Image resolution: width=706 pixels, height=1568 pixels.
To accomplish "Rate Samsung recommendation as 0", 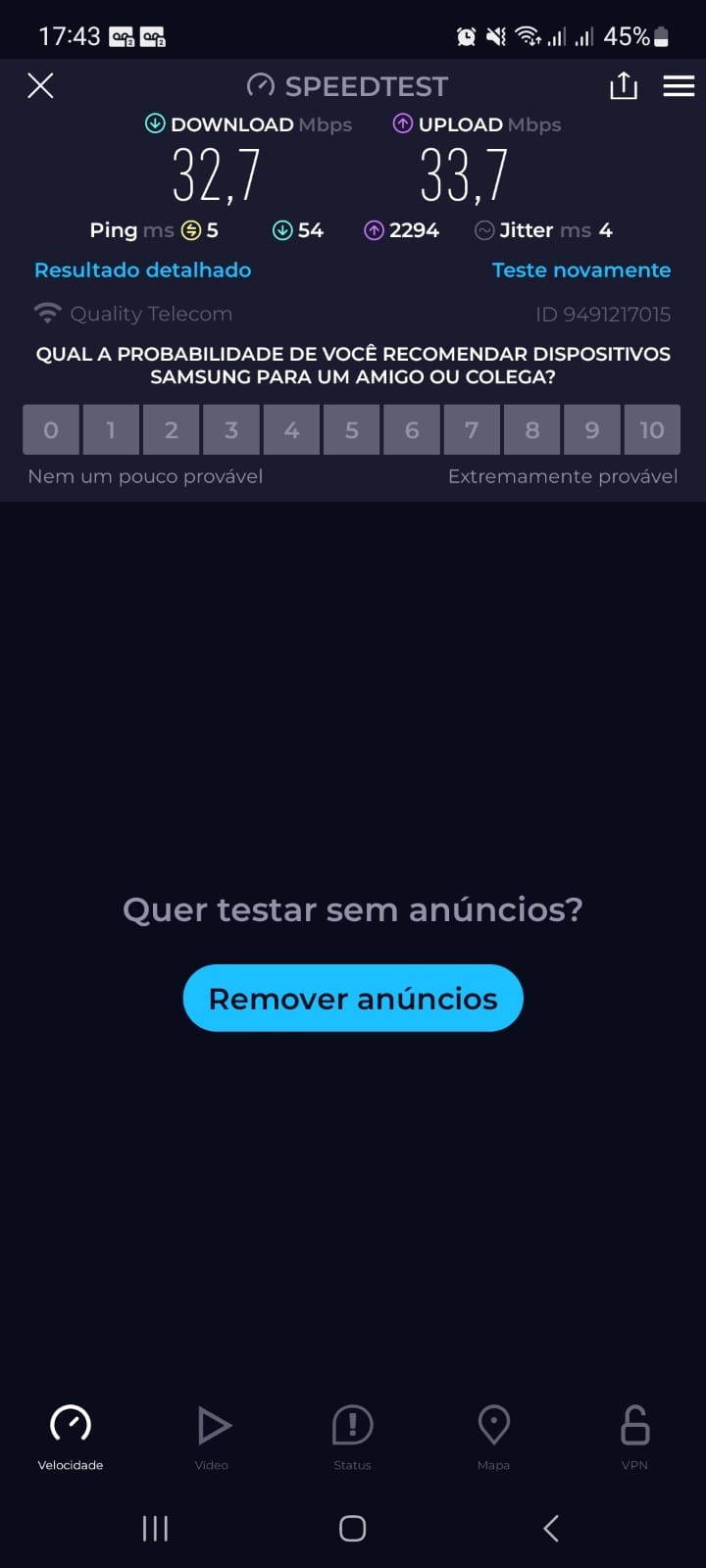I will tap(51, 430).
